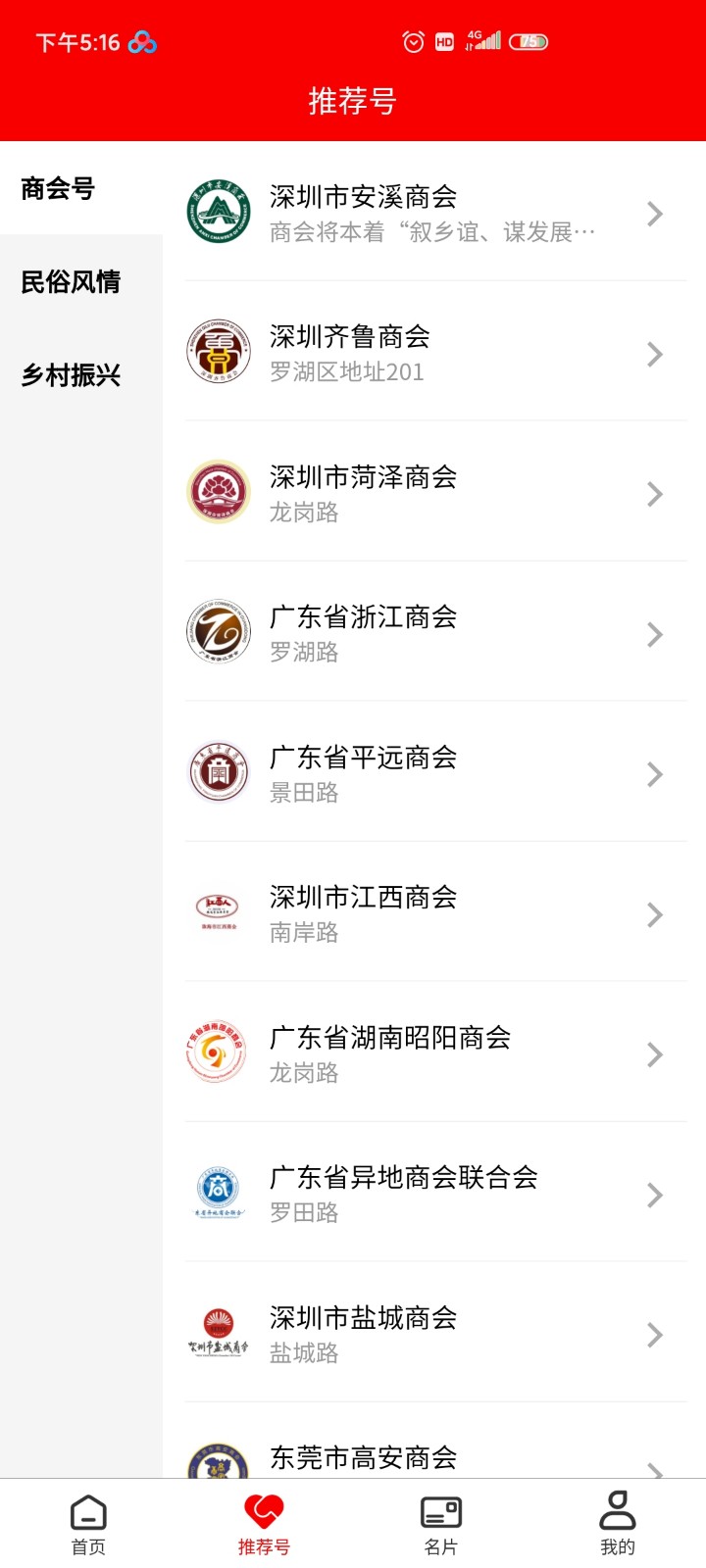Switch to the 乡村振兴 tab

(71, 375)
